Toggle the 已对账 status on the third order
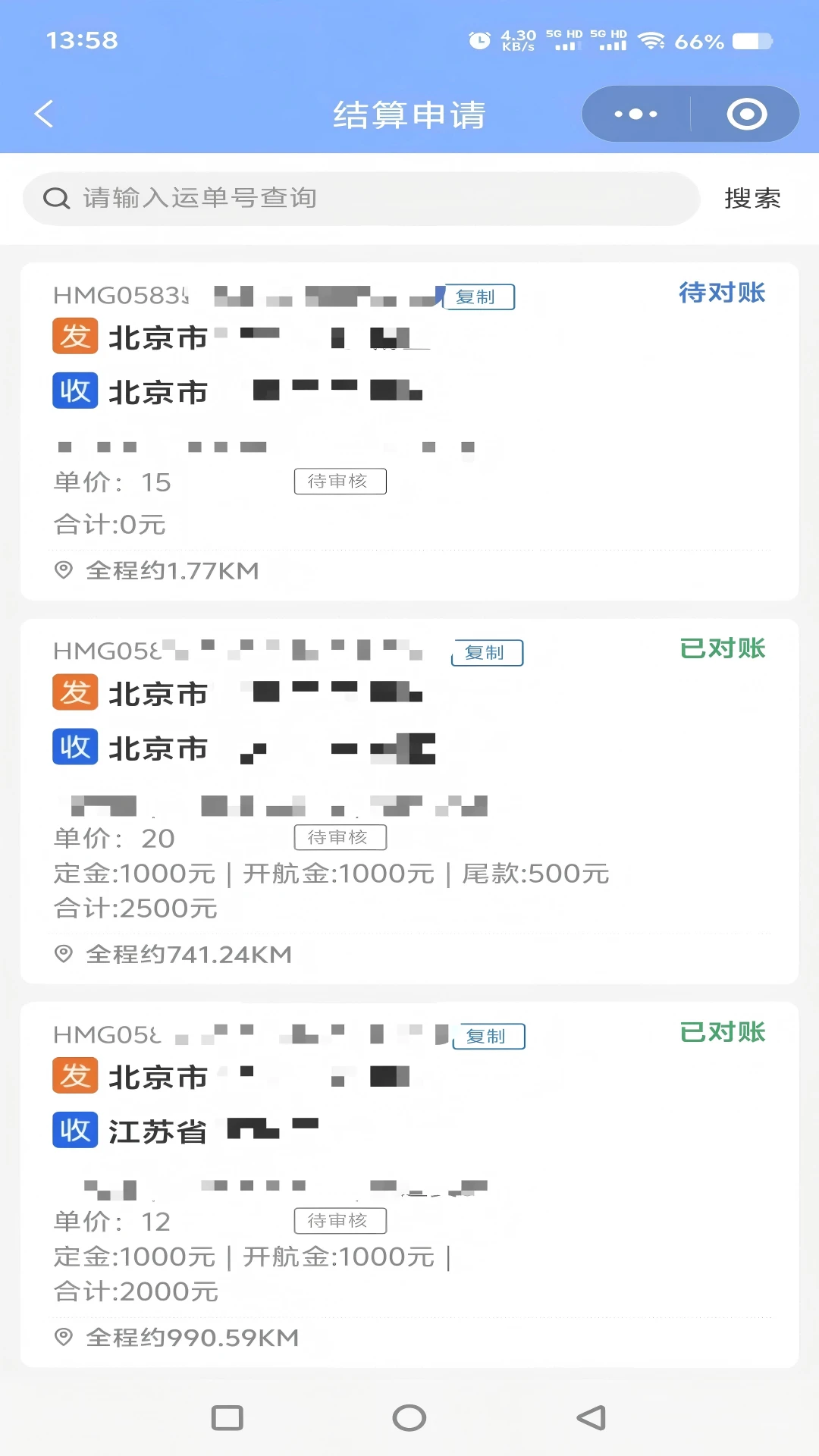This screenshot has width=819, height=1456. click(721, 1033)
